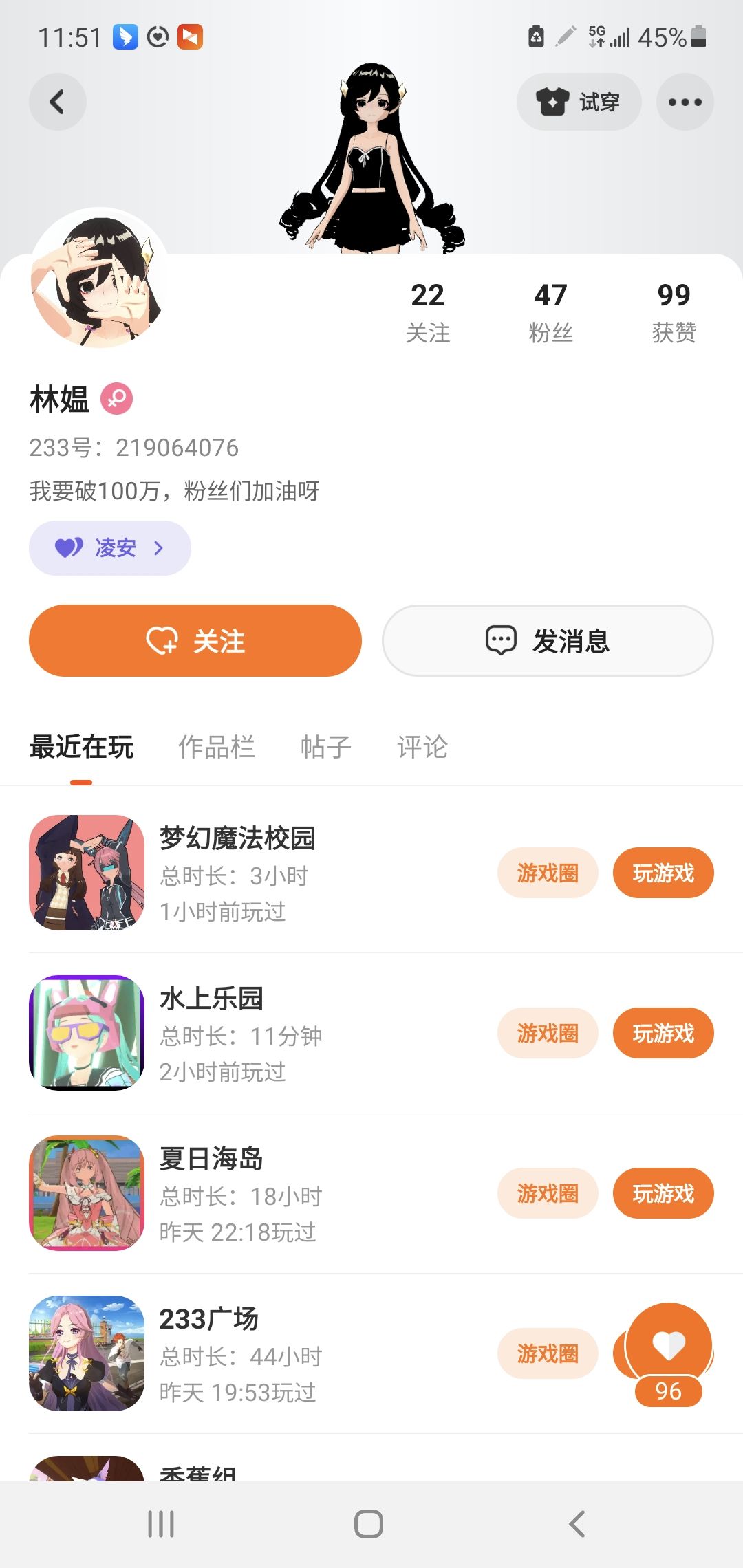This screenshot has height=1568, width=743.
Task: Switch to the 作品栏 tab
Action: coord(217,747)
